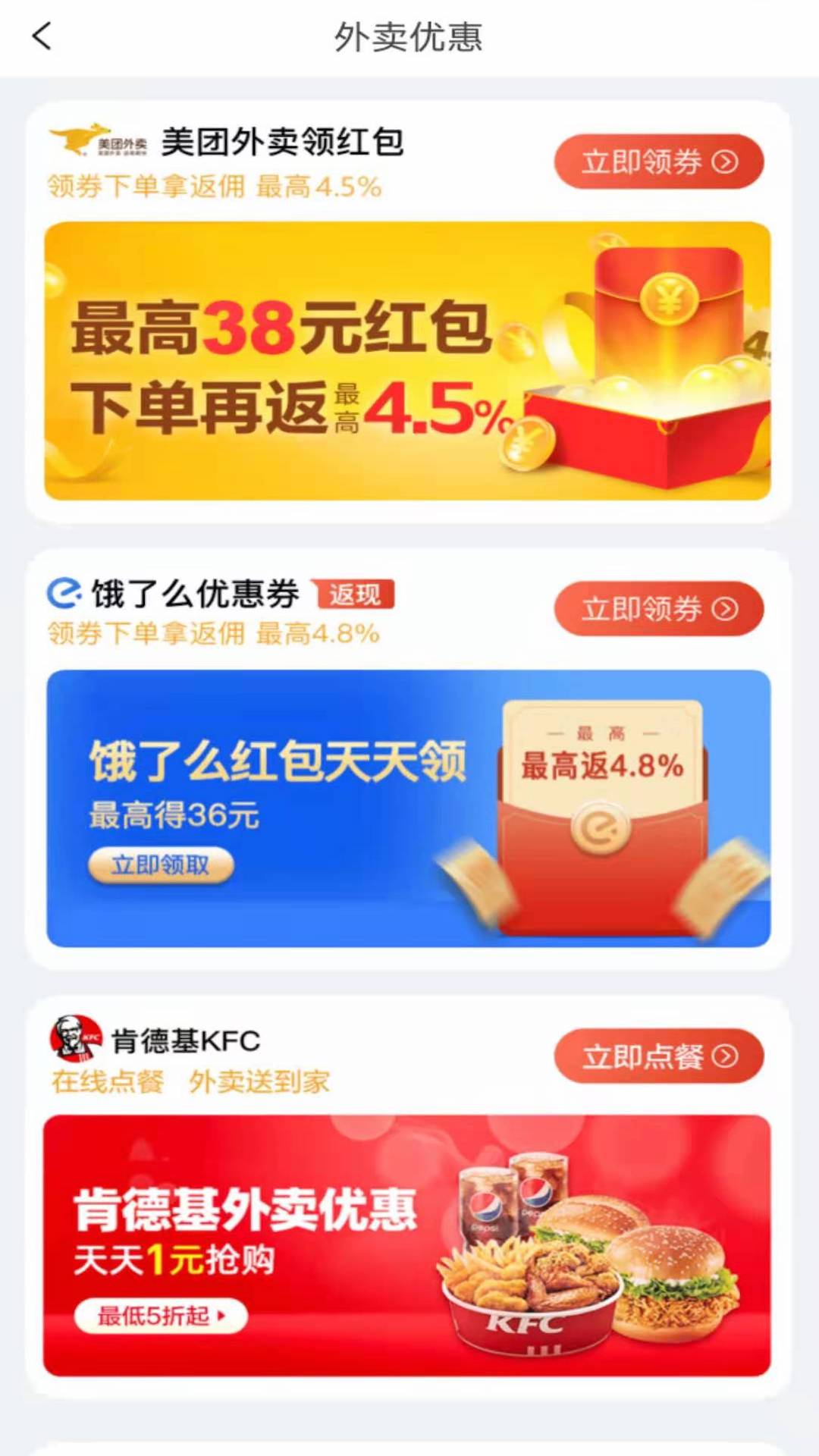Image resolution: width=819 pixels, height=1456 pixels.
Task: Tap 立即领券 beside 饿了么优惠券
Action: [x=659, y=608]
